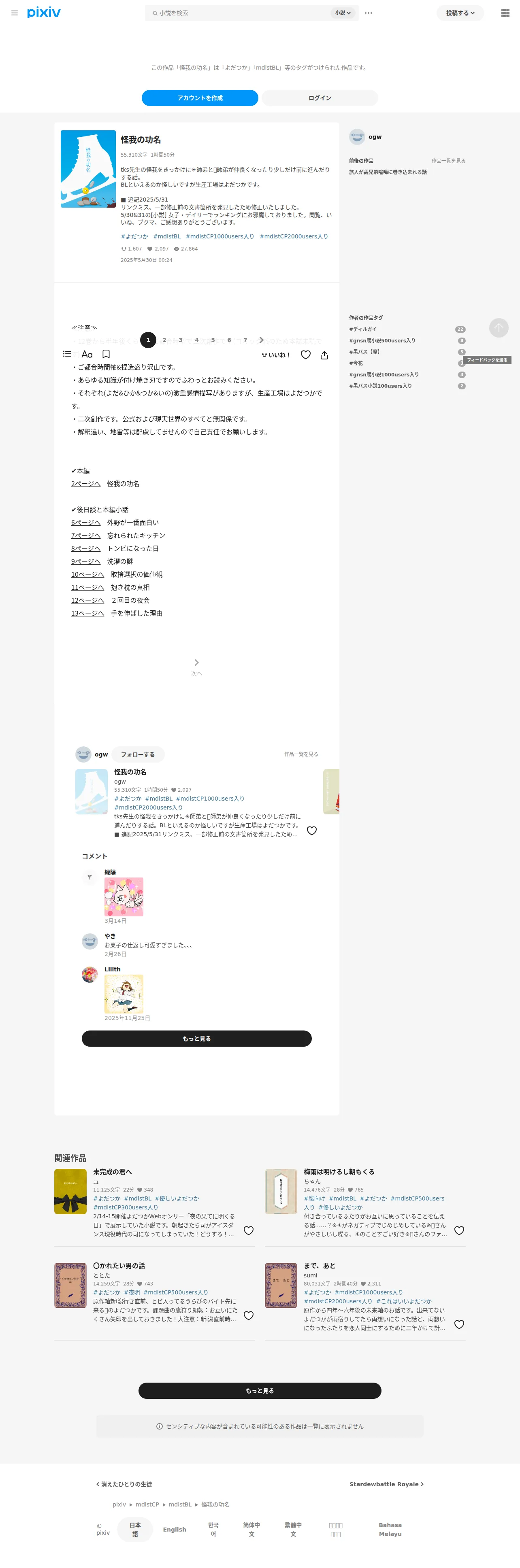Open the #よだつか tag under the novel title
520x1568 pixels.
134,236
